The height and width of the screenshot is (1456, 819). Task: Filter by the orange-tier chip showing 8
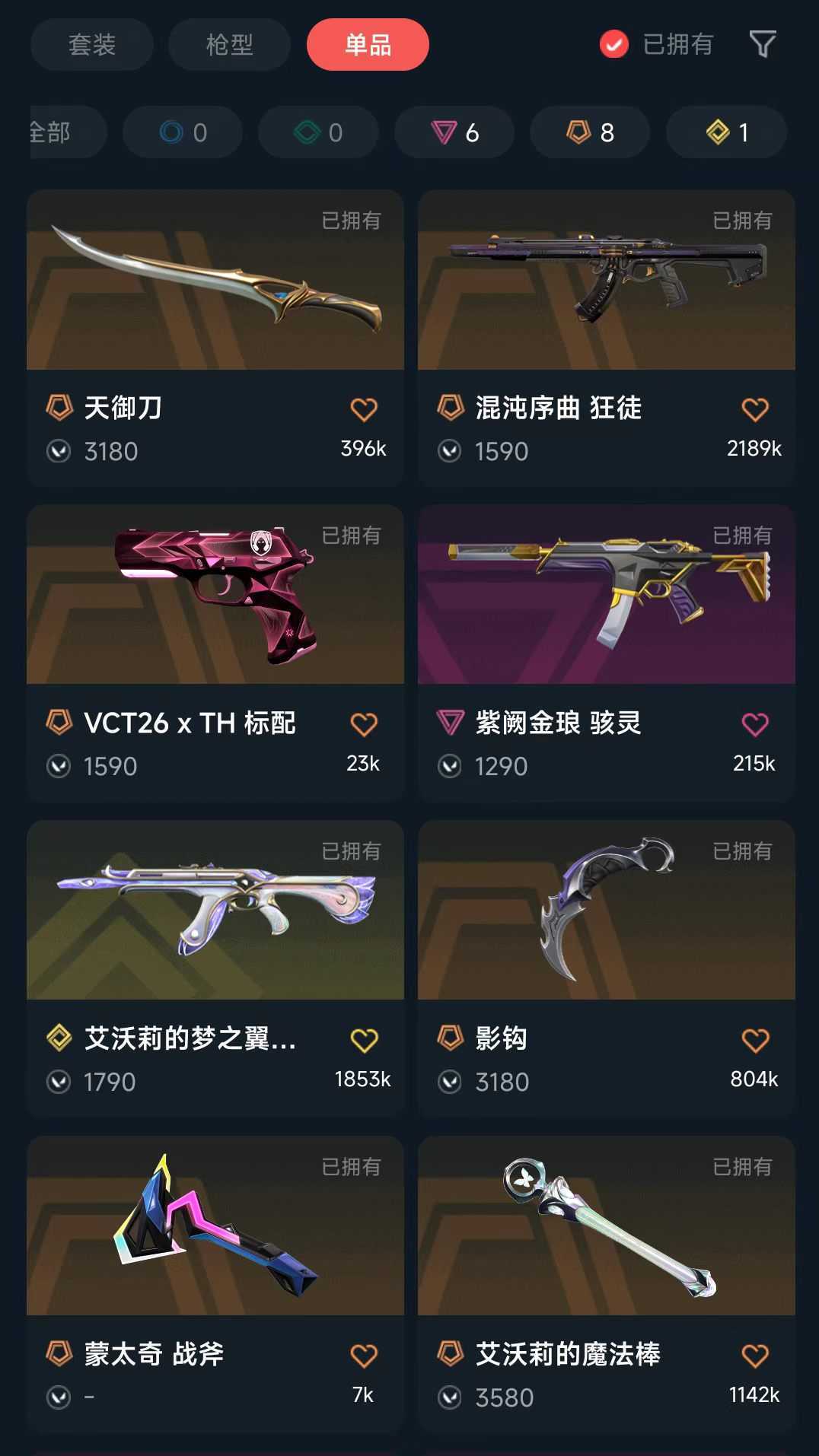[590, 132]
